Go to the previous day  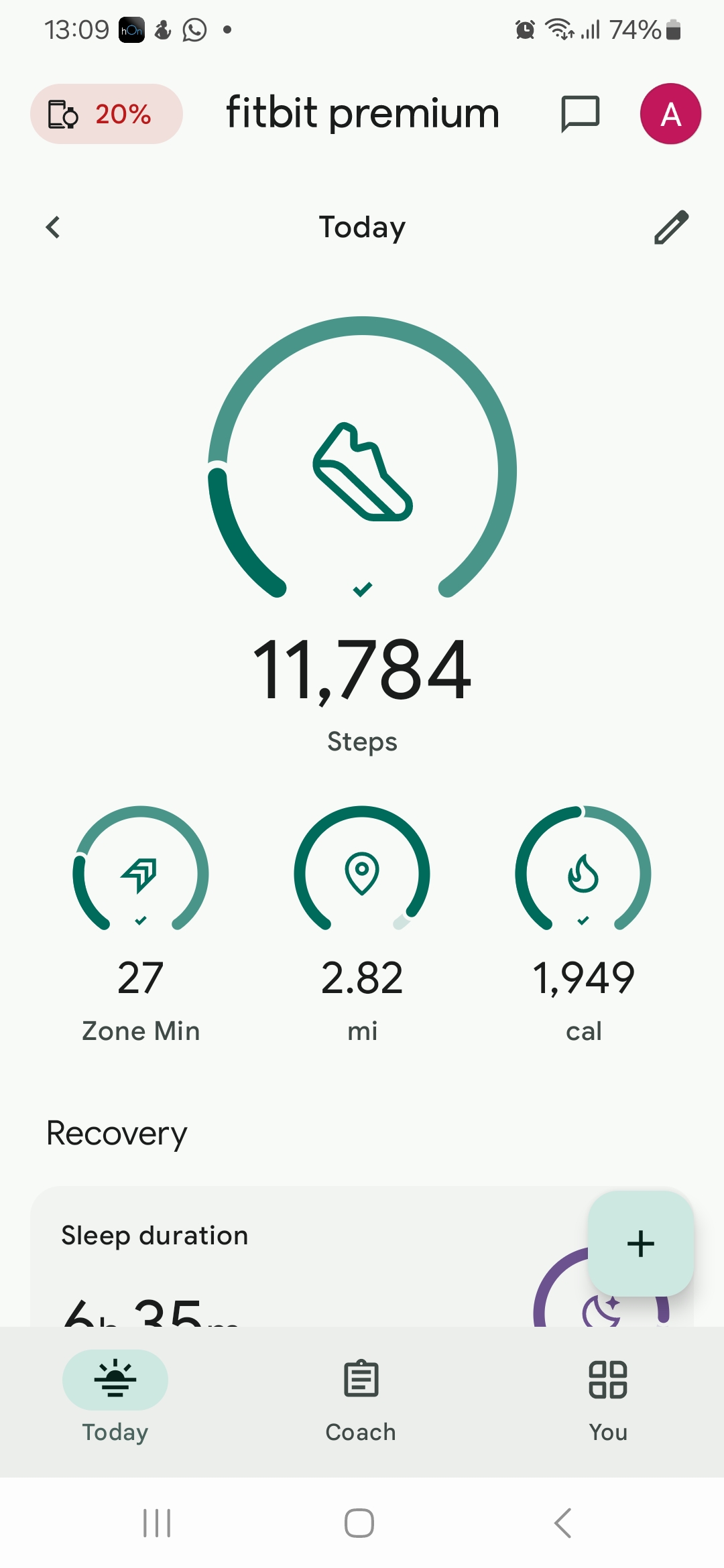(x=53, y=227)
